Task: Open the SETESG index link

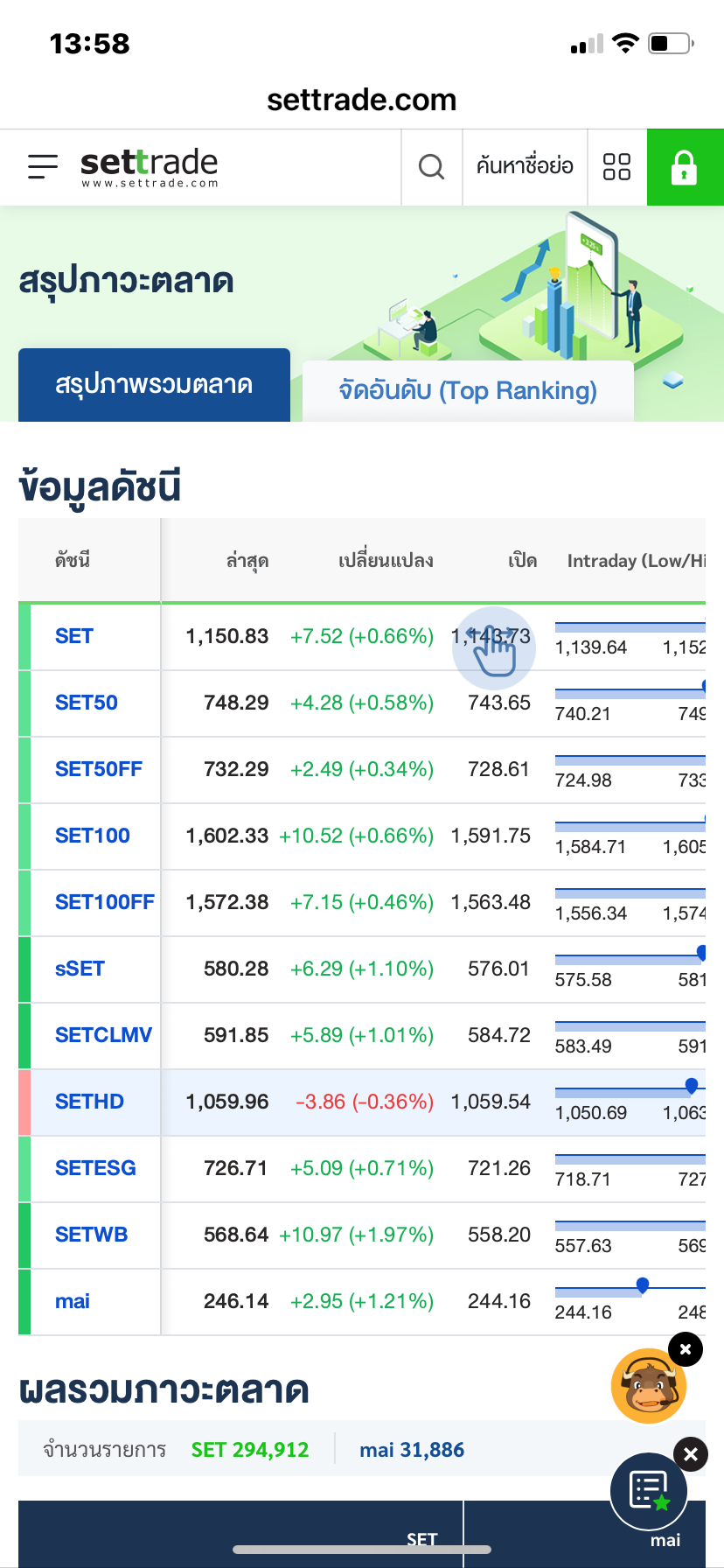Action: coord(95,1168)
